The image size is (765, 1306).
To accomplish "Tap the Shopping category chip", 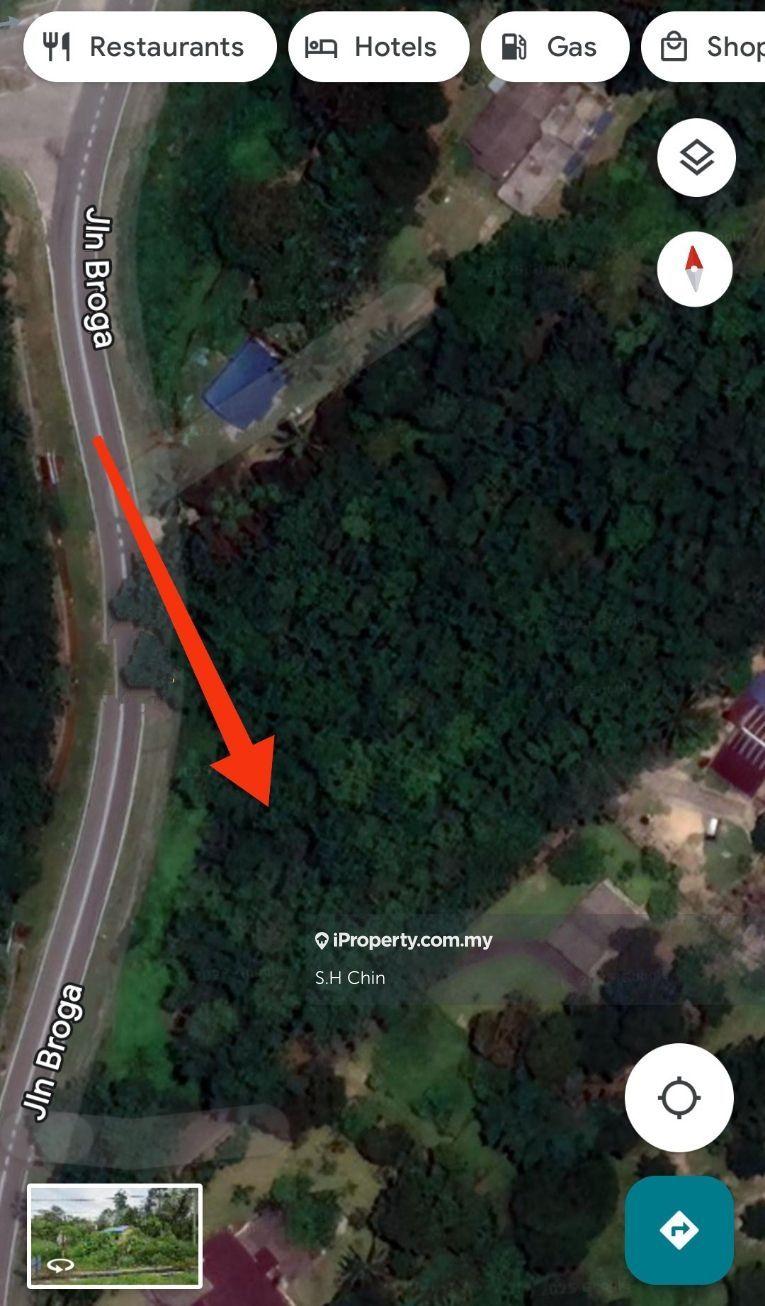I will pos(706,47).
